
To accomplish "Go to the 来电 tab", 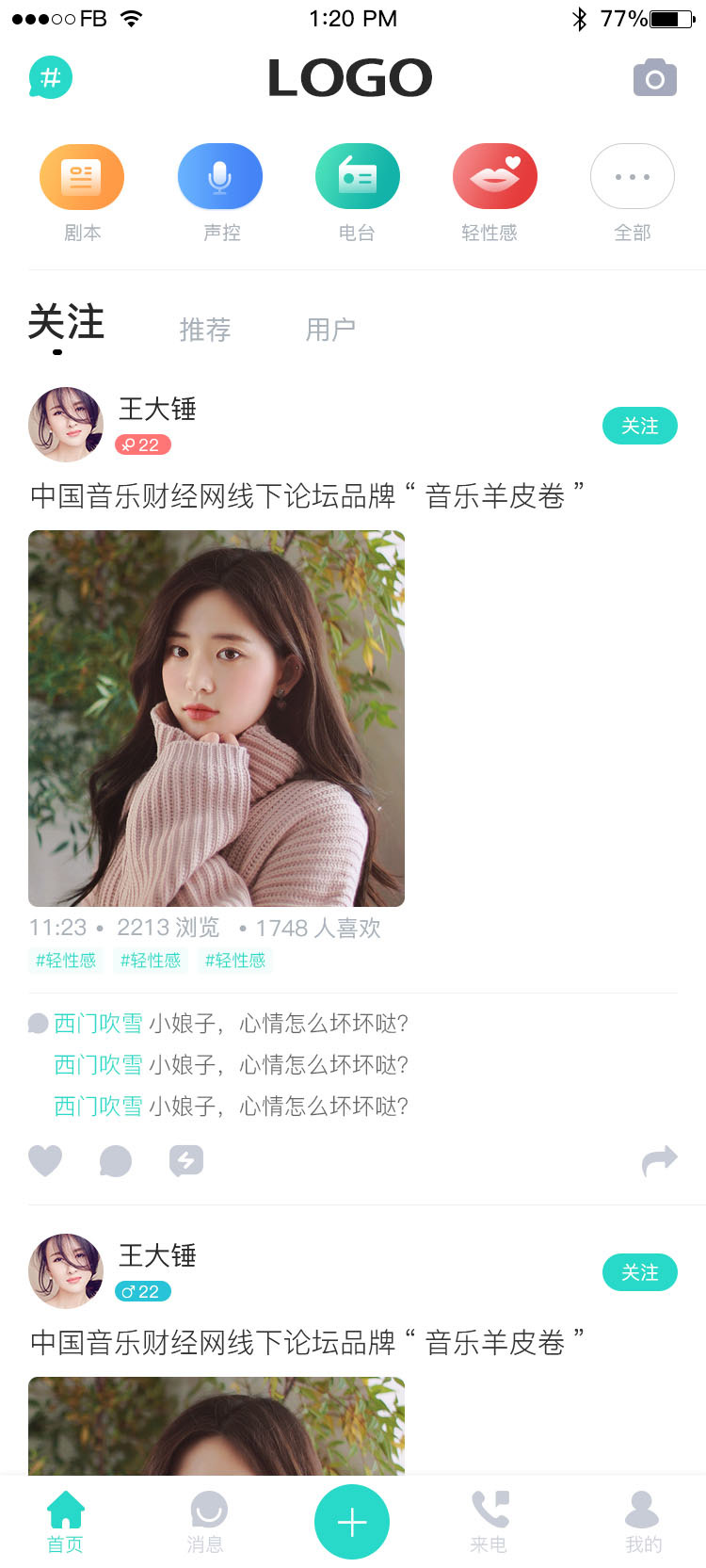I will click(x=489, y=1522).
